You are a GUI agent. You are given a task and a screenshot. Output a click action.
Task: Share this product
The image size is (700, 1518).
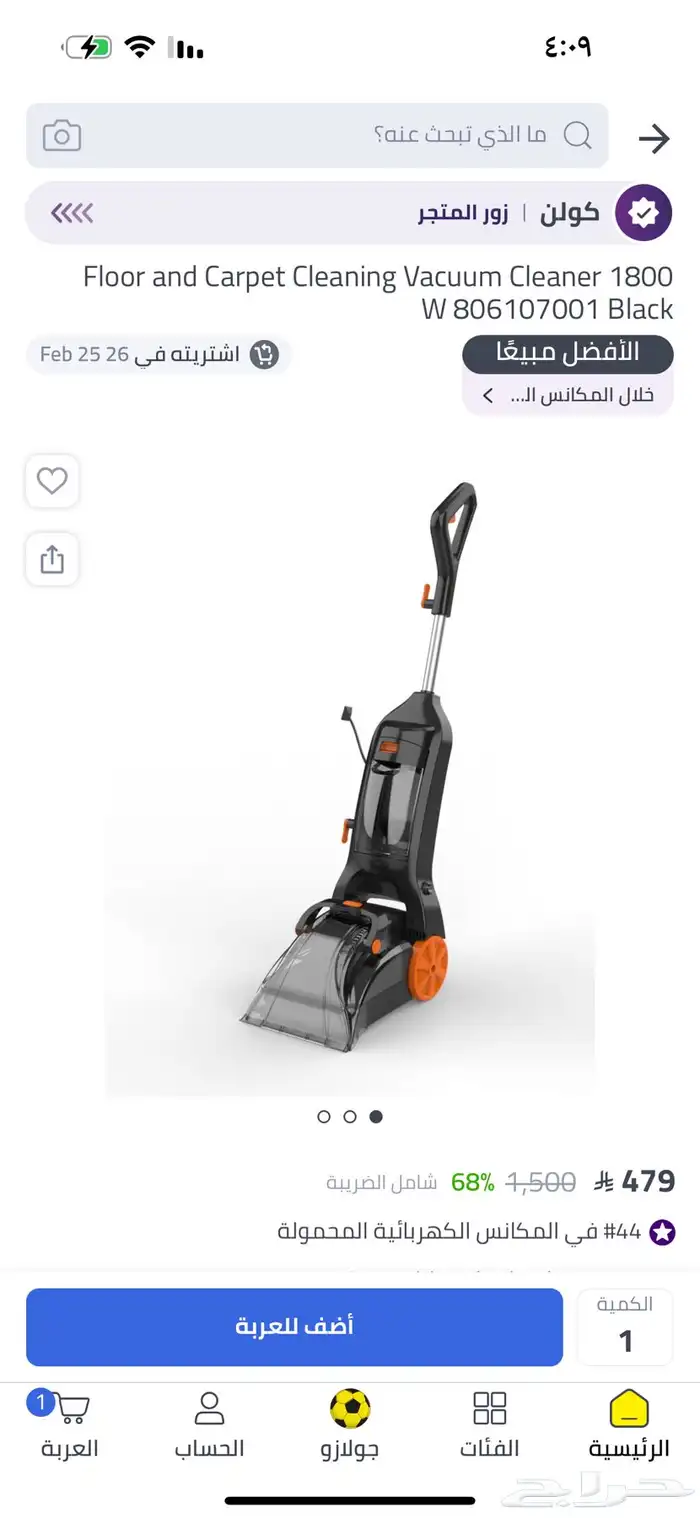tap(52, 560)
